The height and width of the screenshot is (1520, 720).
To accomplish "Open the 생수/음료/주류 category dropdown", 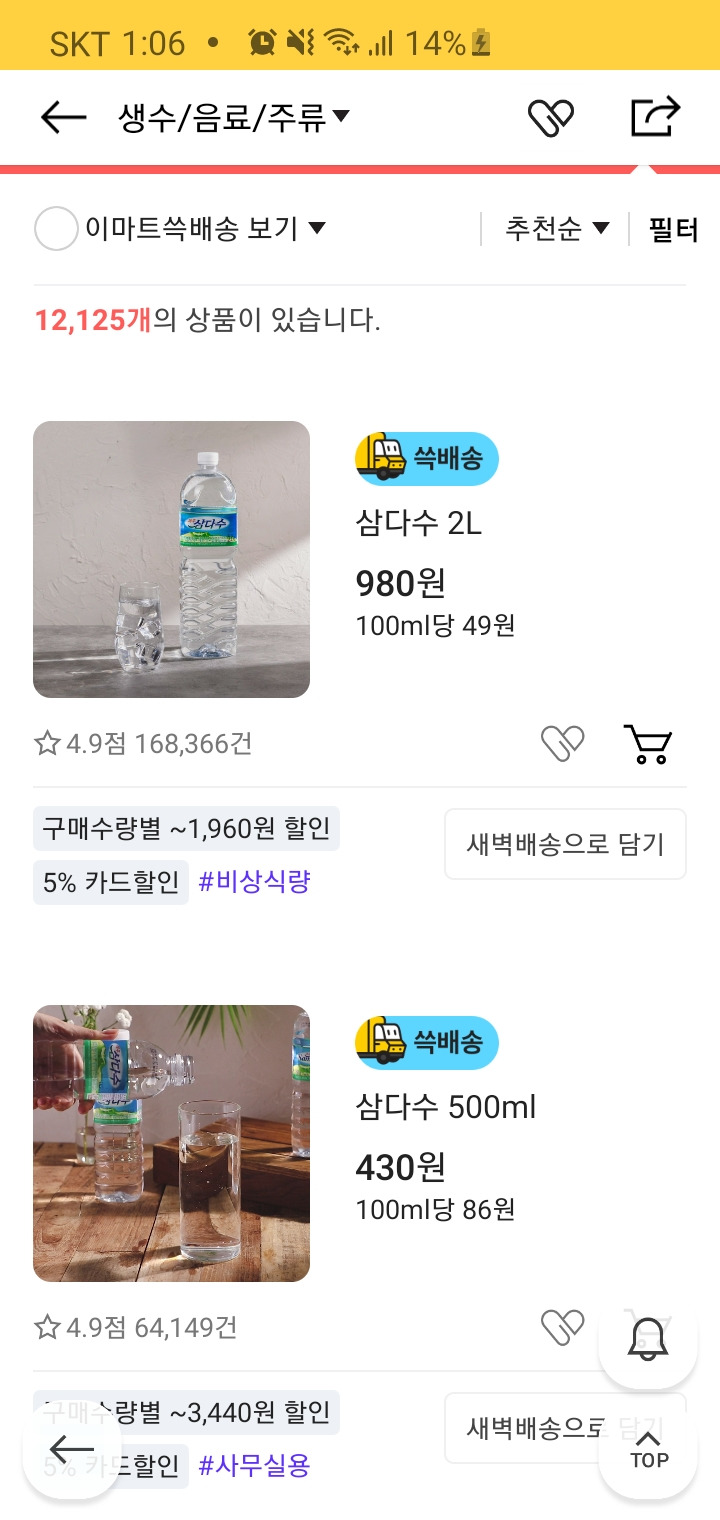I will [x=234, y=117].
